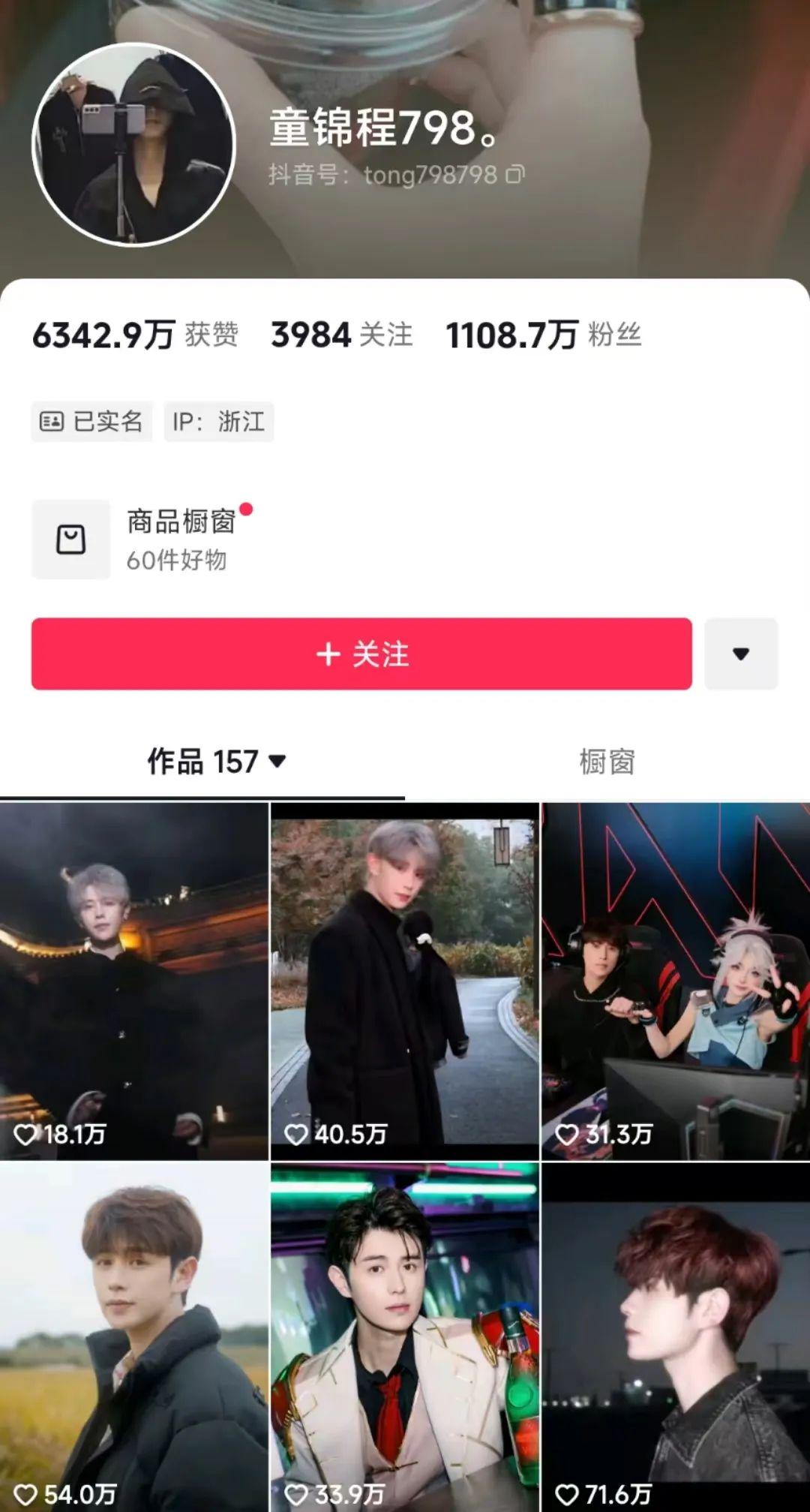The image size is (810, 1512).
Task: Expand the dropdown arrow beside 关注
Action: 740,654
